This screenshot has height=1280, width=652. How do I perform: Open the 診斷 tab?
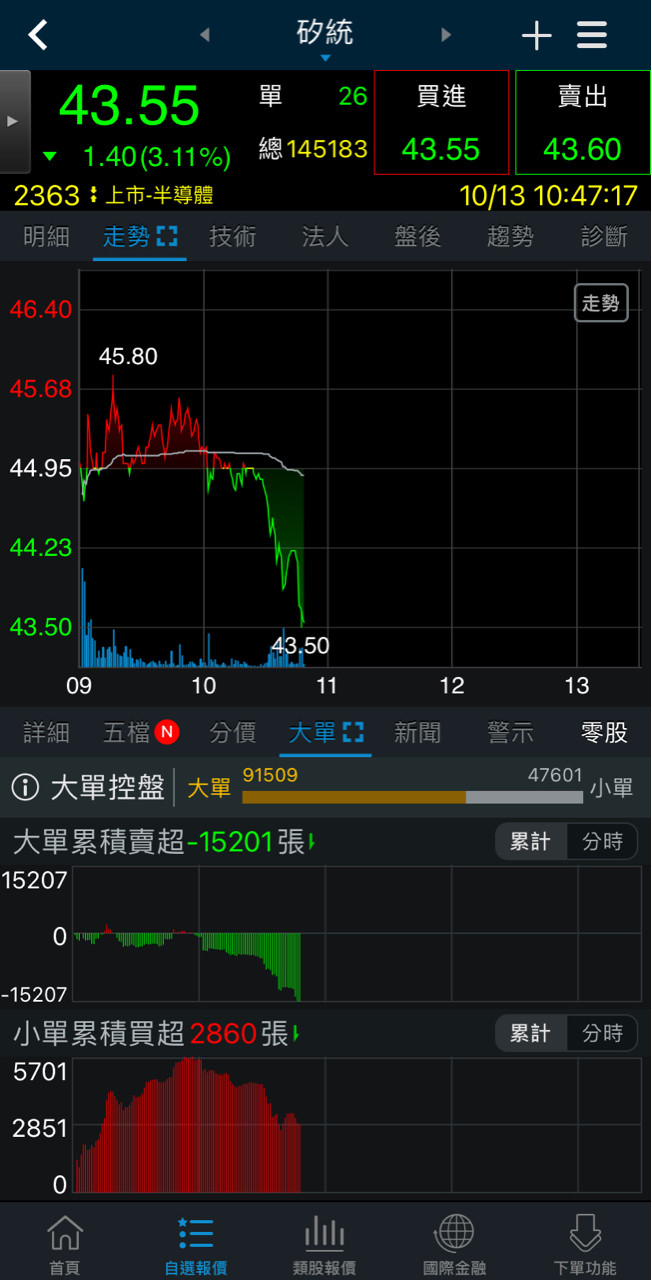604,237
